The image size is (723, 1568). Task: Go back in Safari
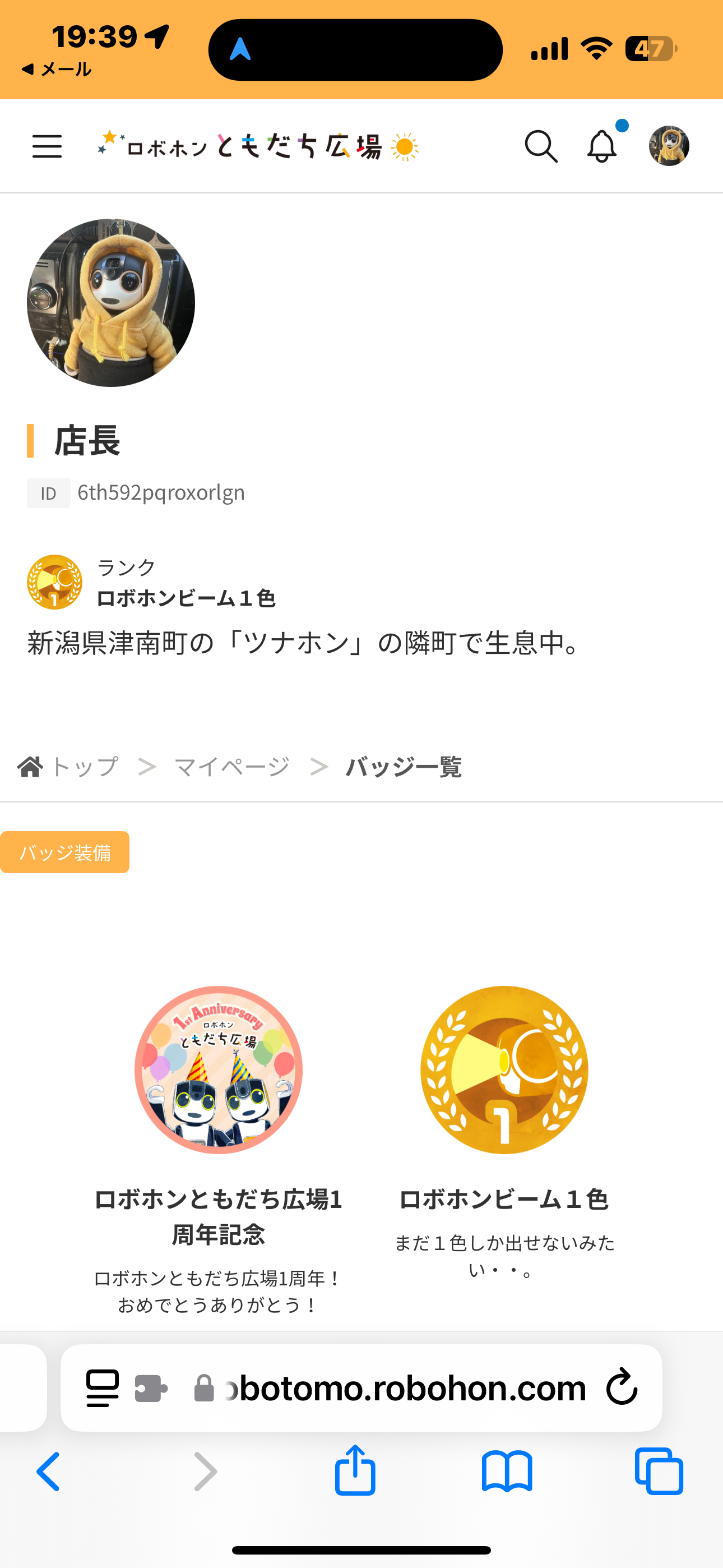(49, 1472)
